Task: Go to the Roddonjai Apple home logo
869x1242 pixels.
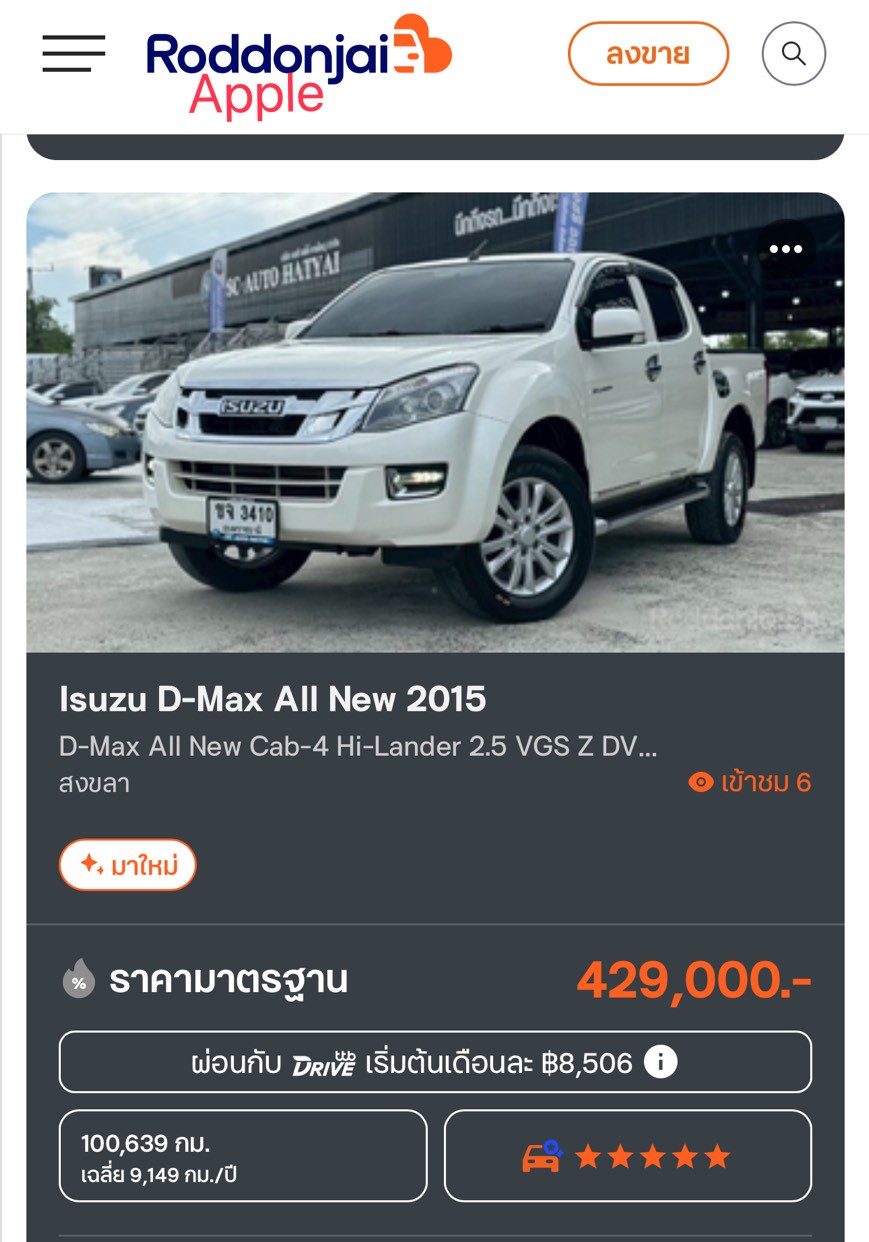Action: tap(298, 65)
